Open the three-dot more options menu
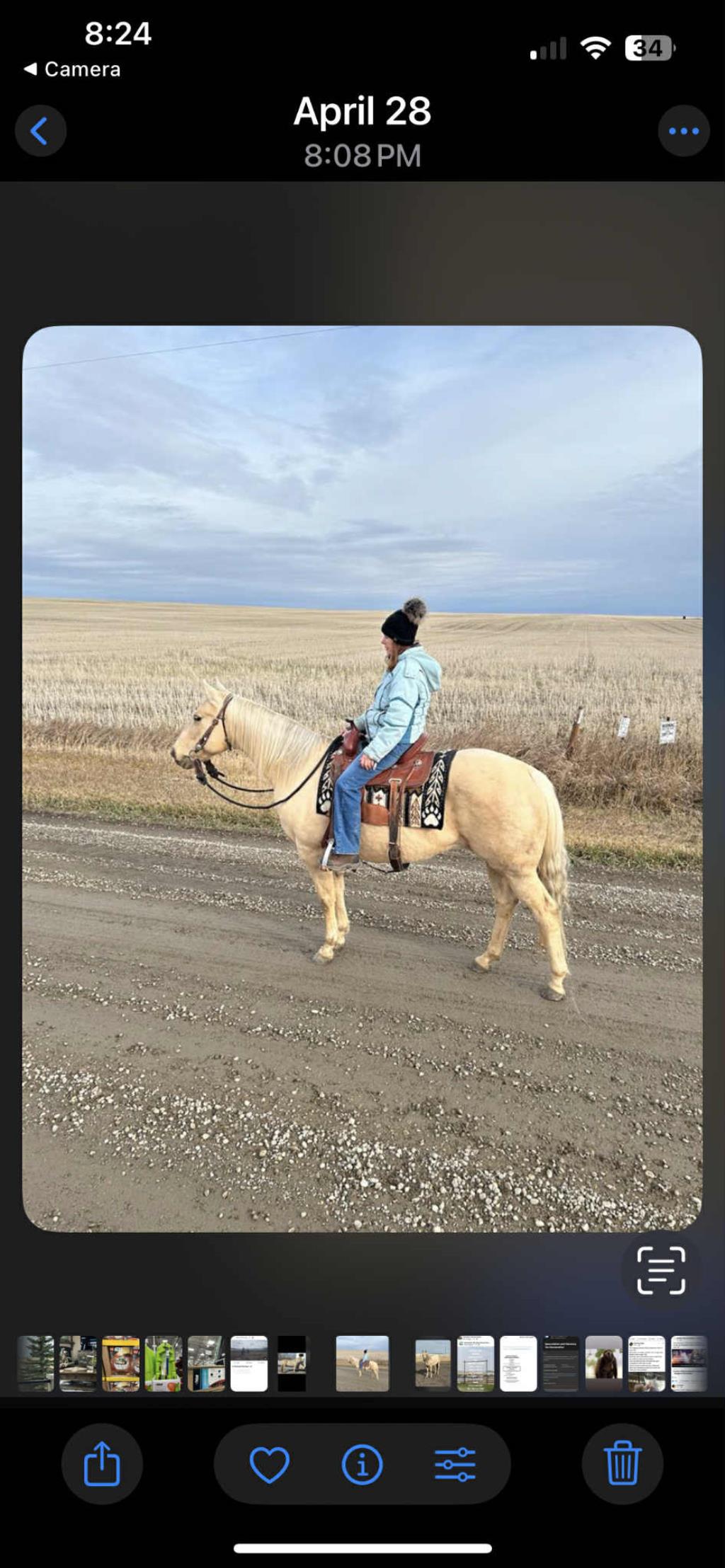This screenshot has height=1568, width=725. point(683,131)
